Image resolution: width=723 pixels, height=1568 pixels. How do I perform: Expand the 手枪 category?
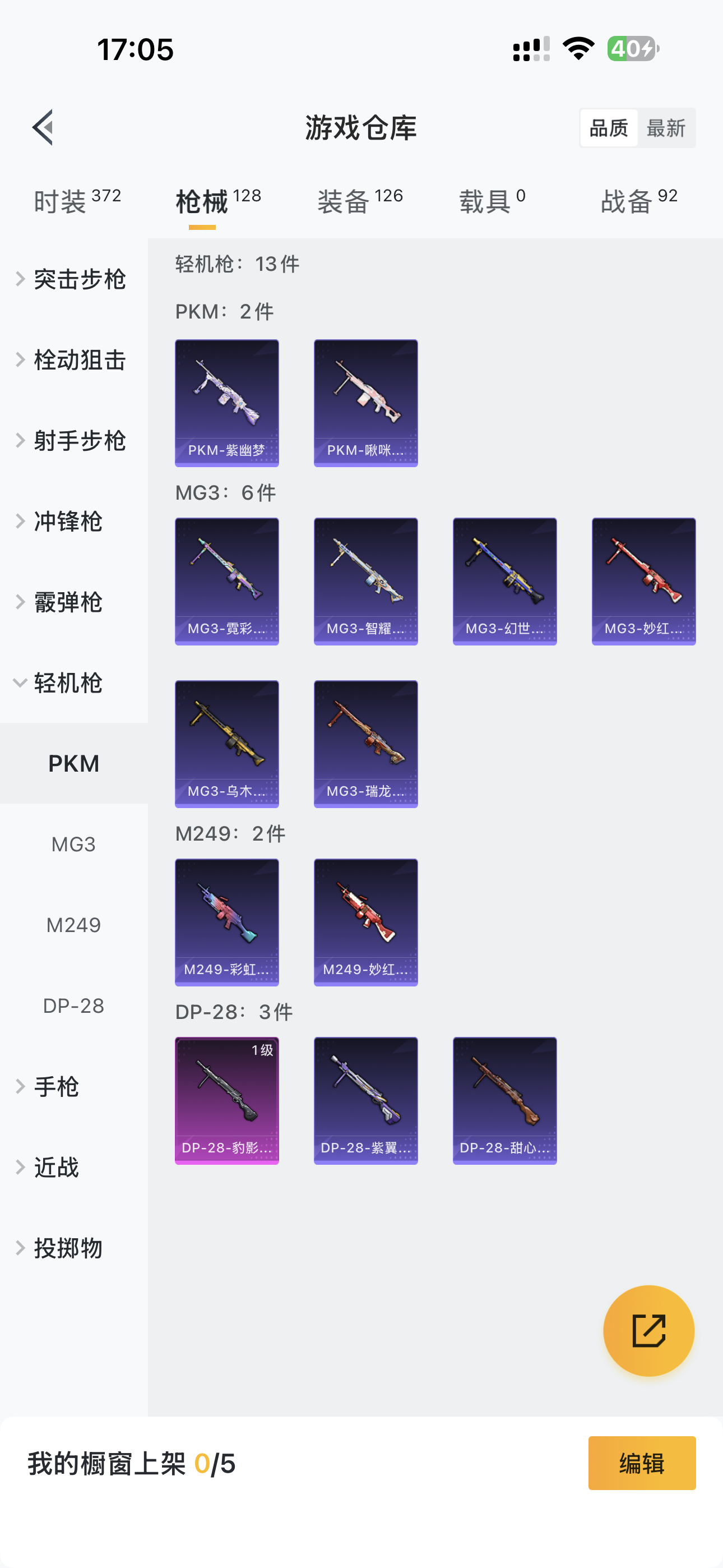tap(56, 1086)
